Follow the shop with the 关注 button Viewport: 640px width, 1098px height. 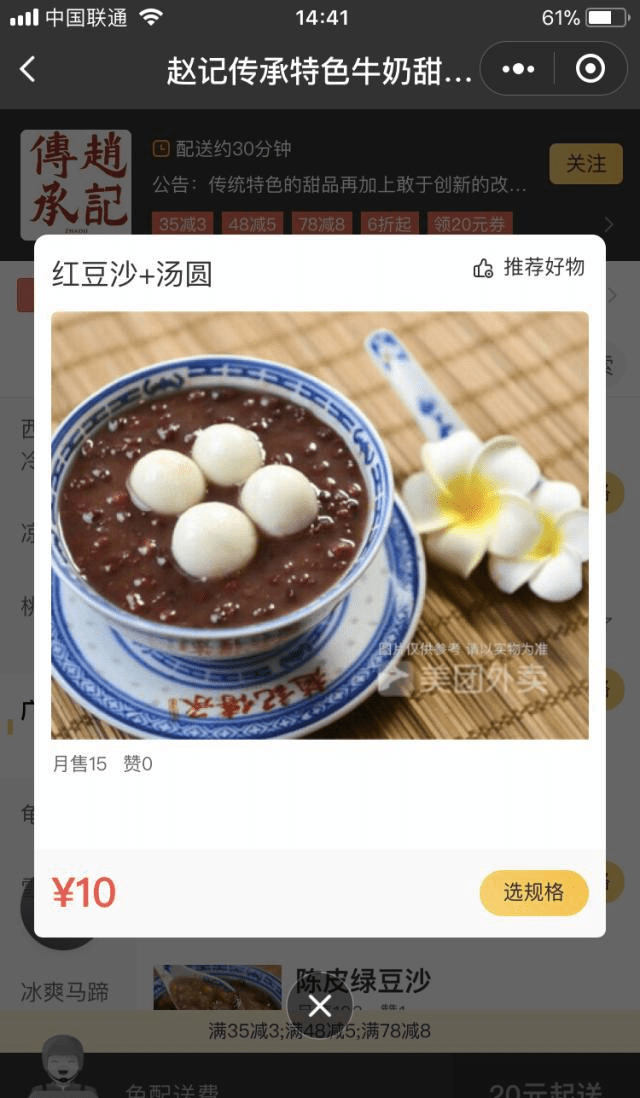pos(586,164)
